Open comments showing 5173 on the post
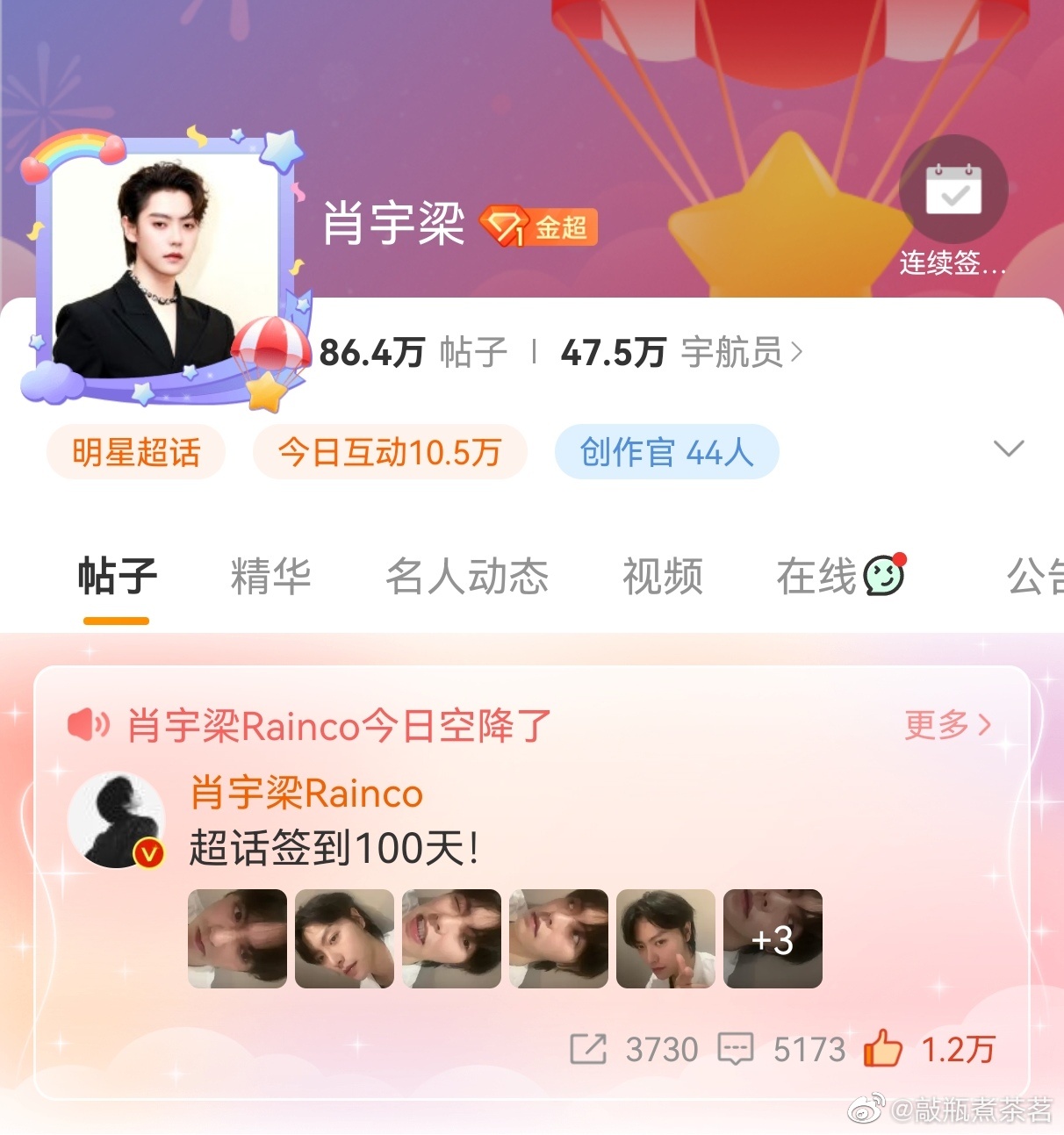This screenshot has height=1135, width=1064. (736, 1049)
